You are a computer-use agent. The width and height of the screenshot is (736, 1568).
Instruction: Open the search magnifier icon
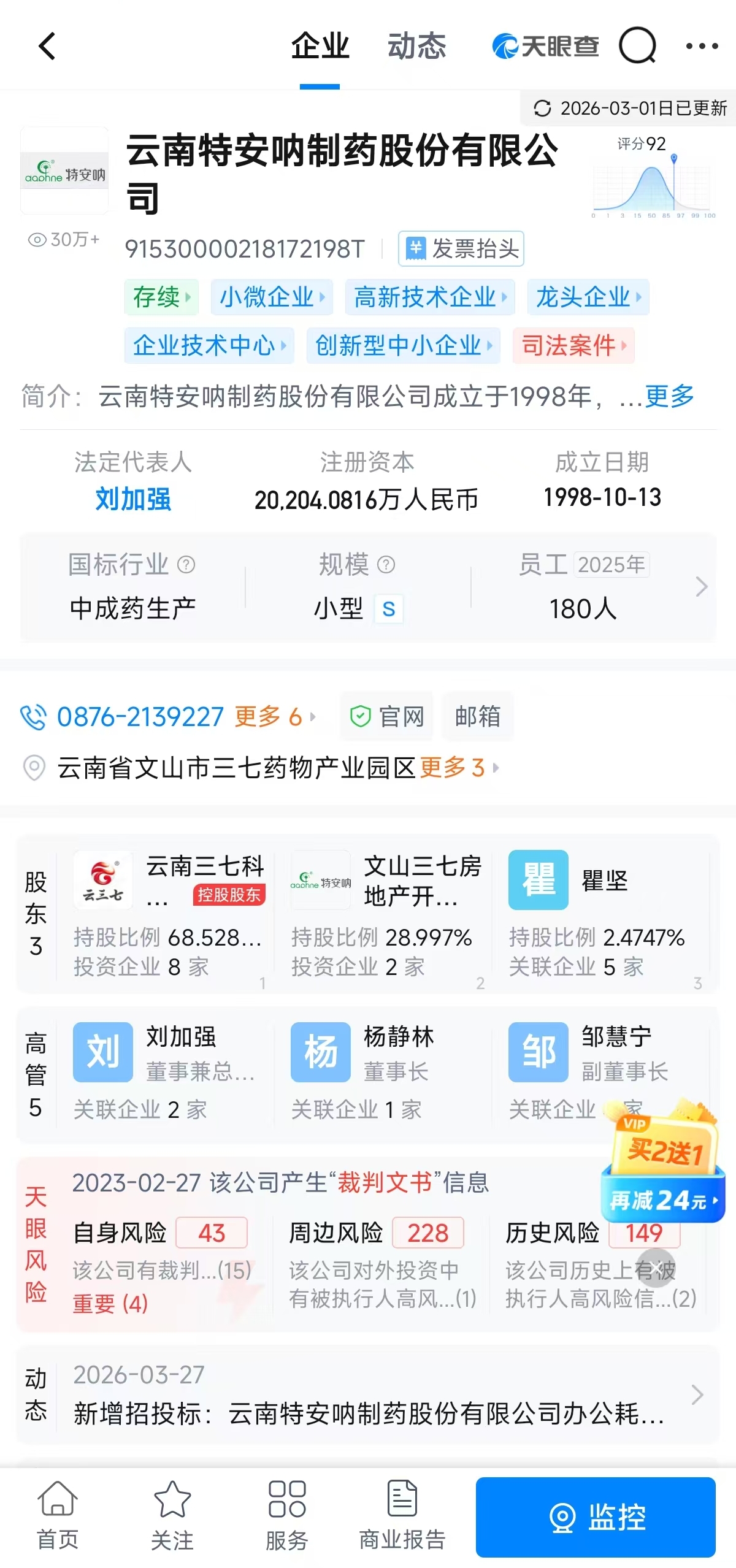pos(637,46)
